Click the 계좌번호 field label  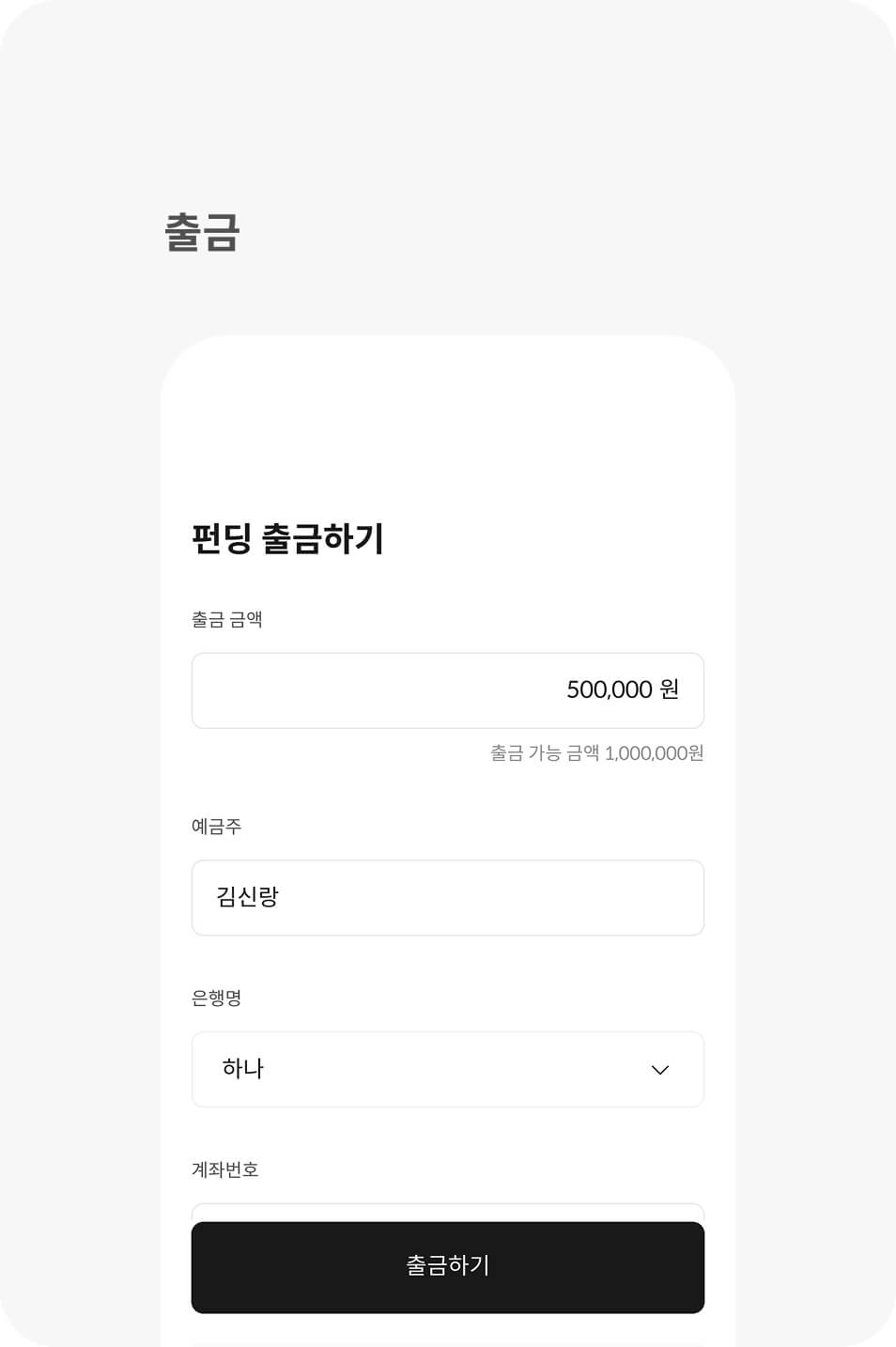pos(225,1170)
